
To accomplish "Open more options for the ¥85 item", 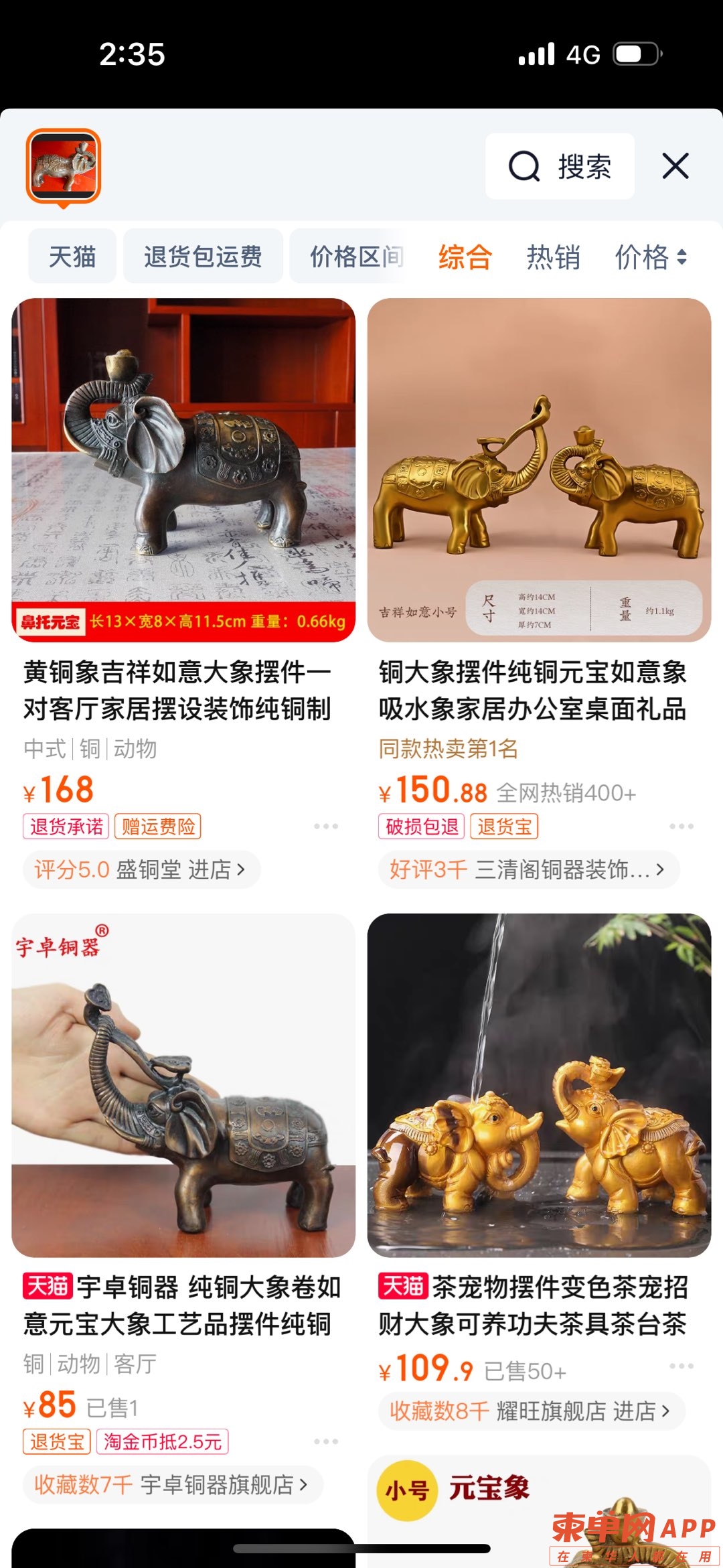I will pyautogui.click(x=326, y=1441).
